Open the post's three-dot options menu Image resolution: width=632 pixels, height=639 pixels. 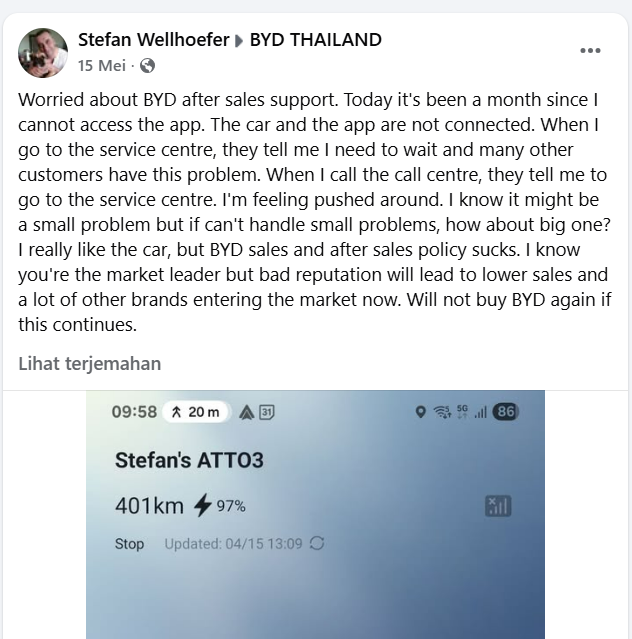tap(591, 51)
